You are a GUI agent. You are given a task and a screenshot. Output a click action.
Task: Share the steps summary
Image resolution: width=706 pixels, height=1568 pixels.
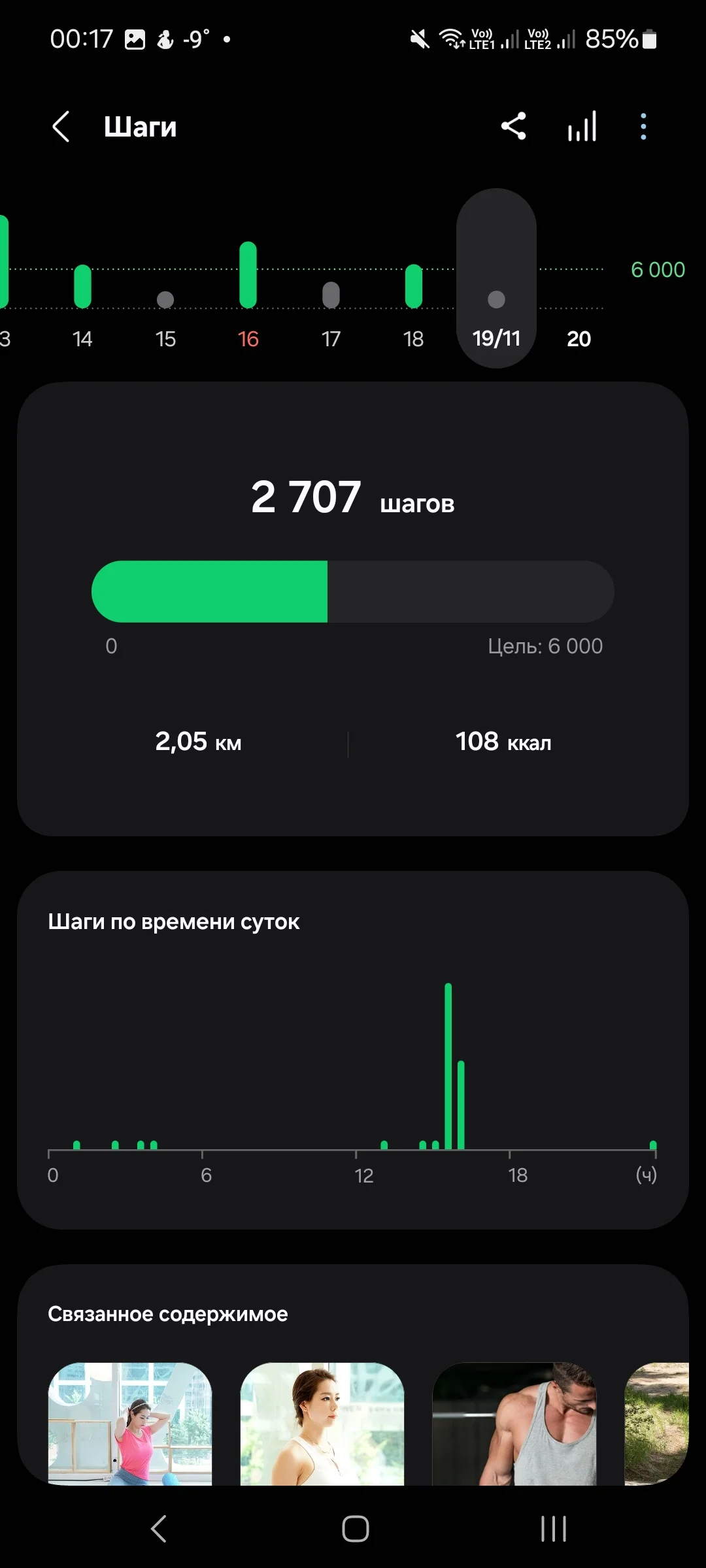(514, 127)
